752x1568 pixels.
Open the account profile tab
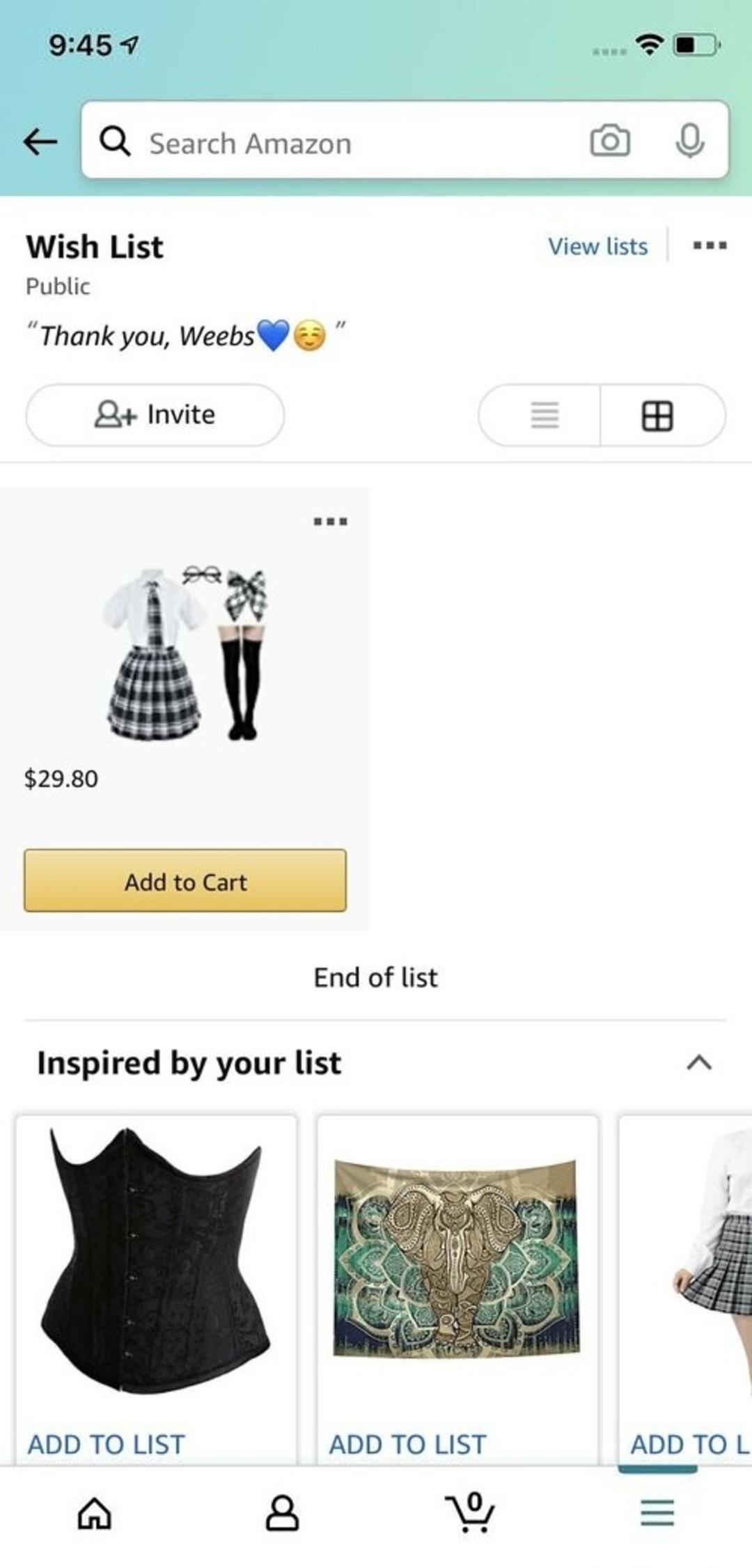[282, 1513]
